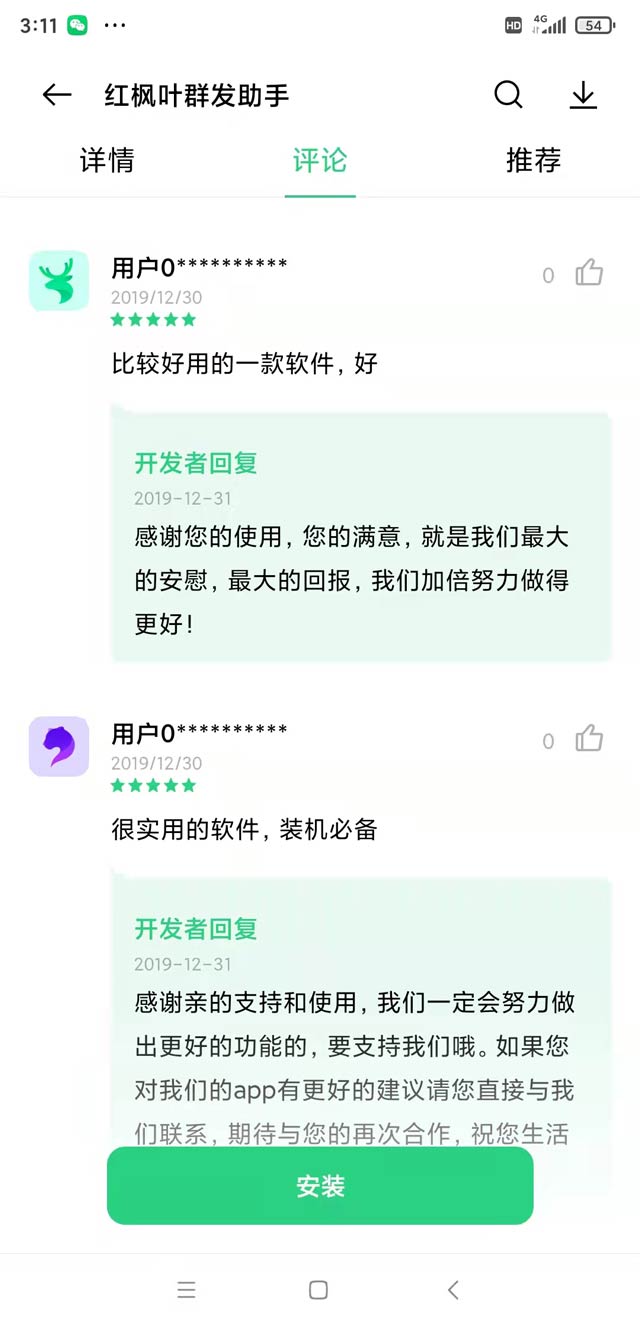Like the review 很实用的软件，装机必备
640x1330 pixels.
(589, 740)
